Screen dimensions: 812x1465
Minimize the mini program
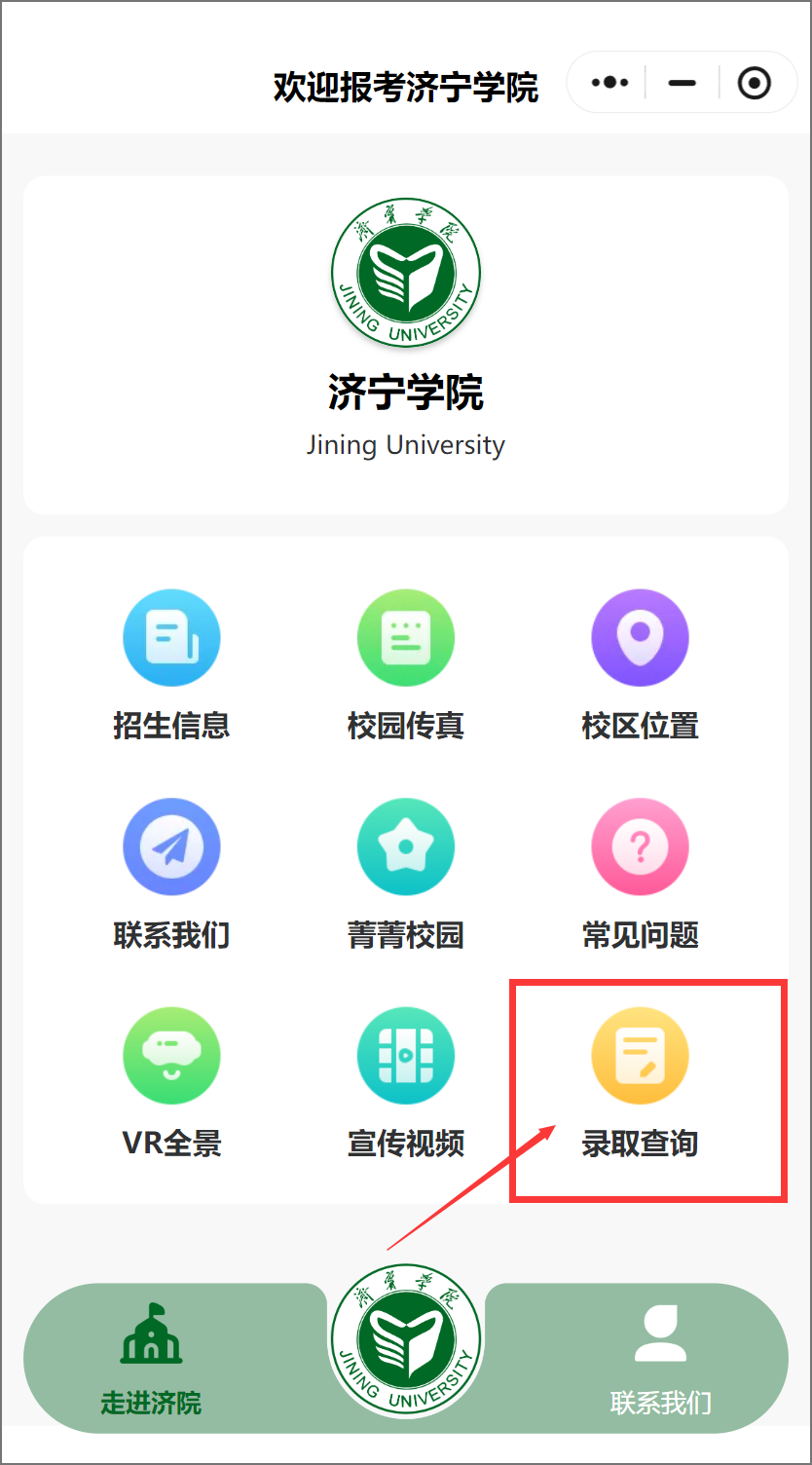[682, 83]
